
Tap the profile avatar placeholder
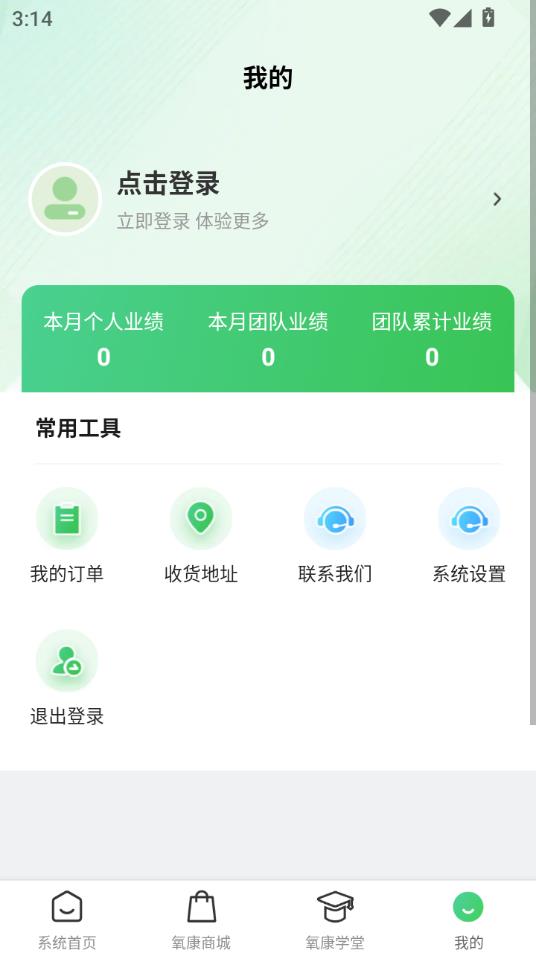pyautogui.click(x=65, y=199)
